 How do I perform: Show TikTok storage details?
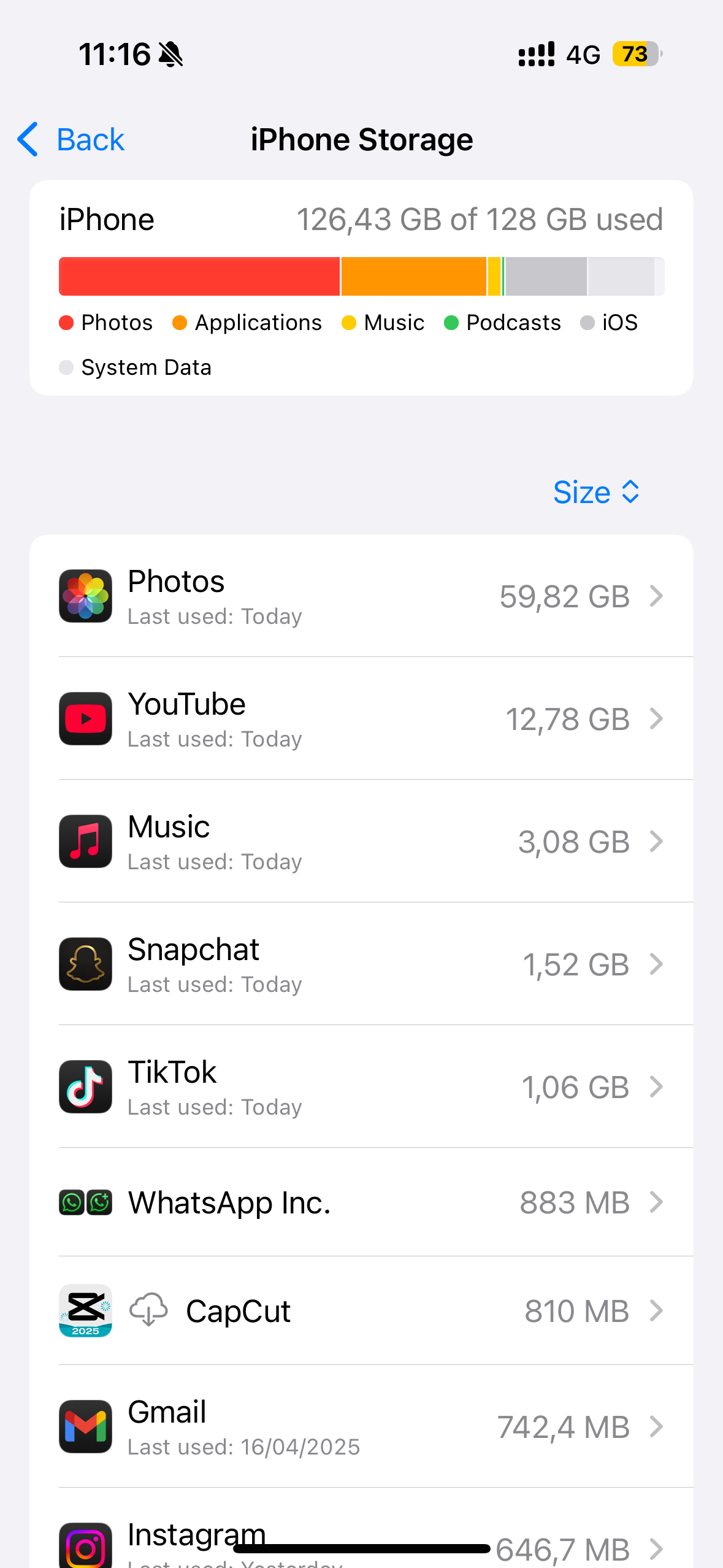362,1087
